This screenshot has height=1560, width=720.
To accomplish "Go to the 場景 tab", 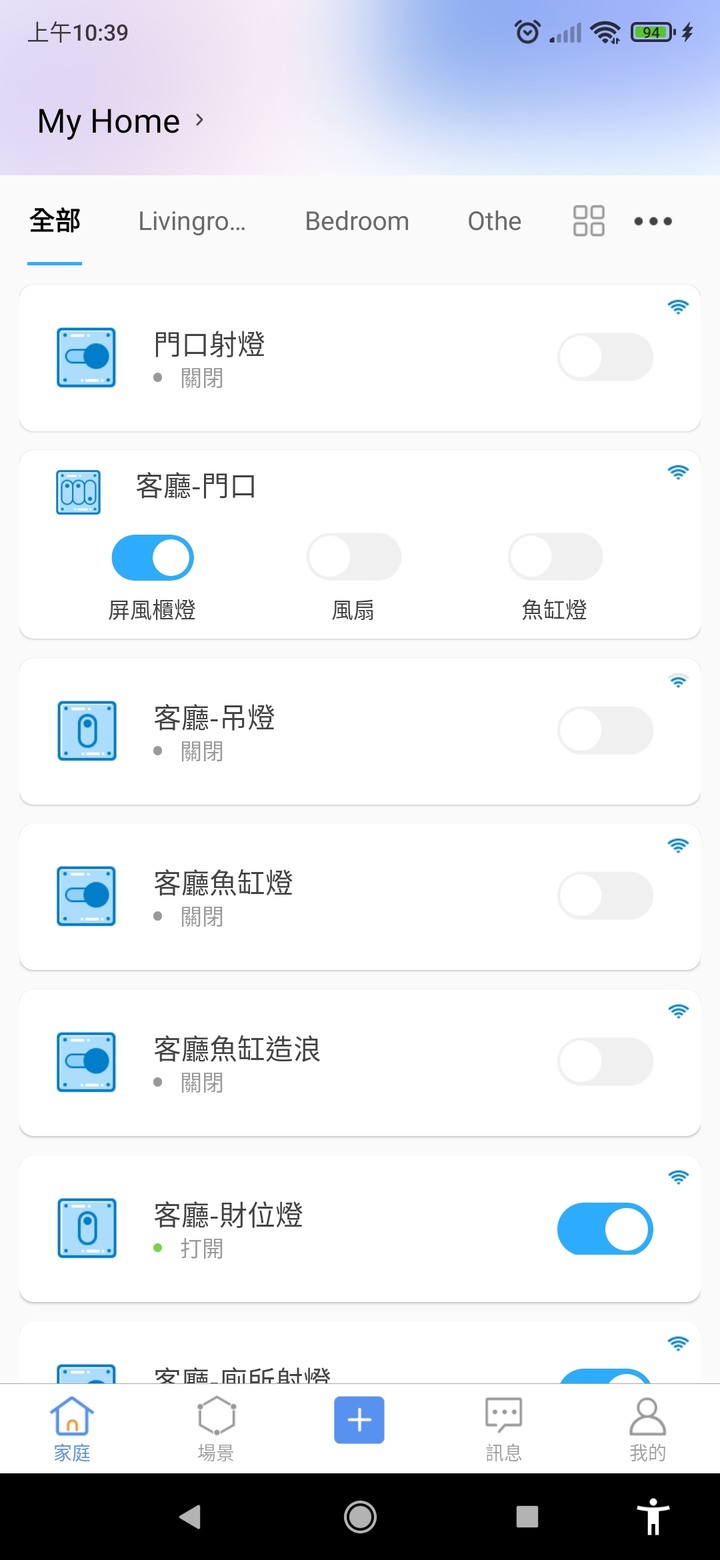I will [x=216, y=1430].
